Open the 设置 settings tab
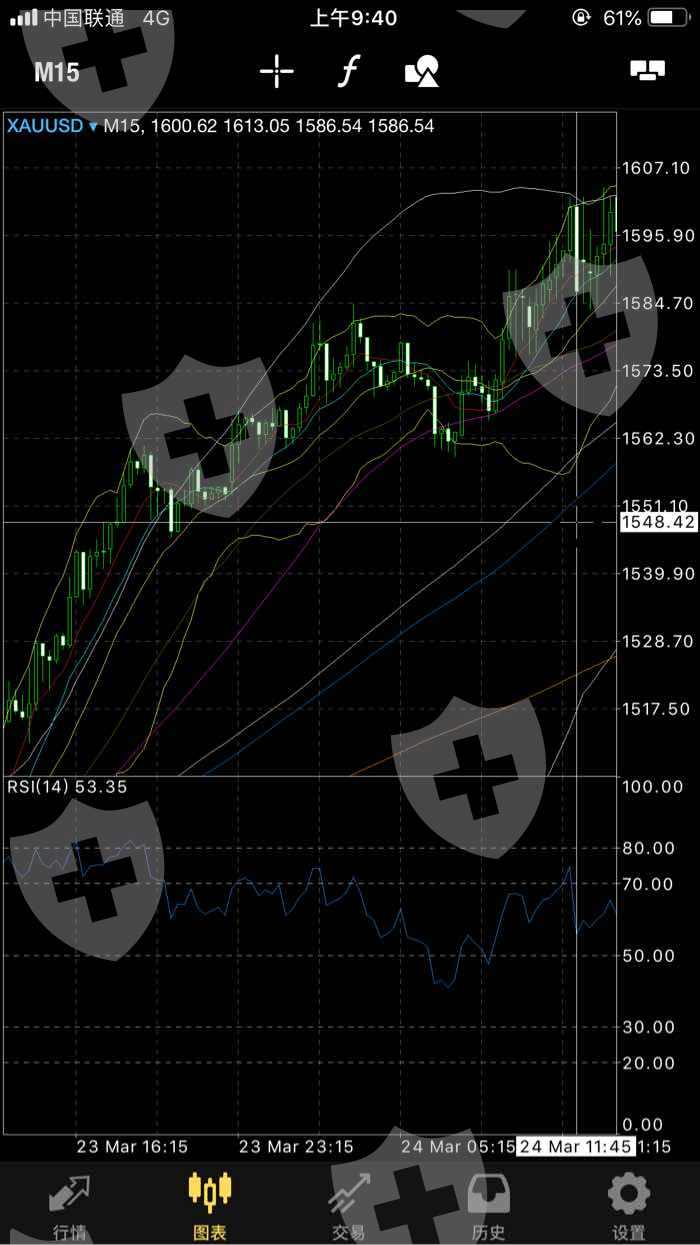 click(x=629, y=1205)
